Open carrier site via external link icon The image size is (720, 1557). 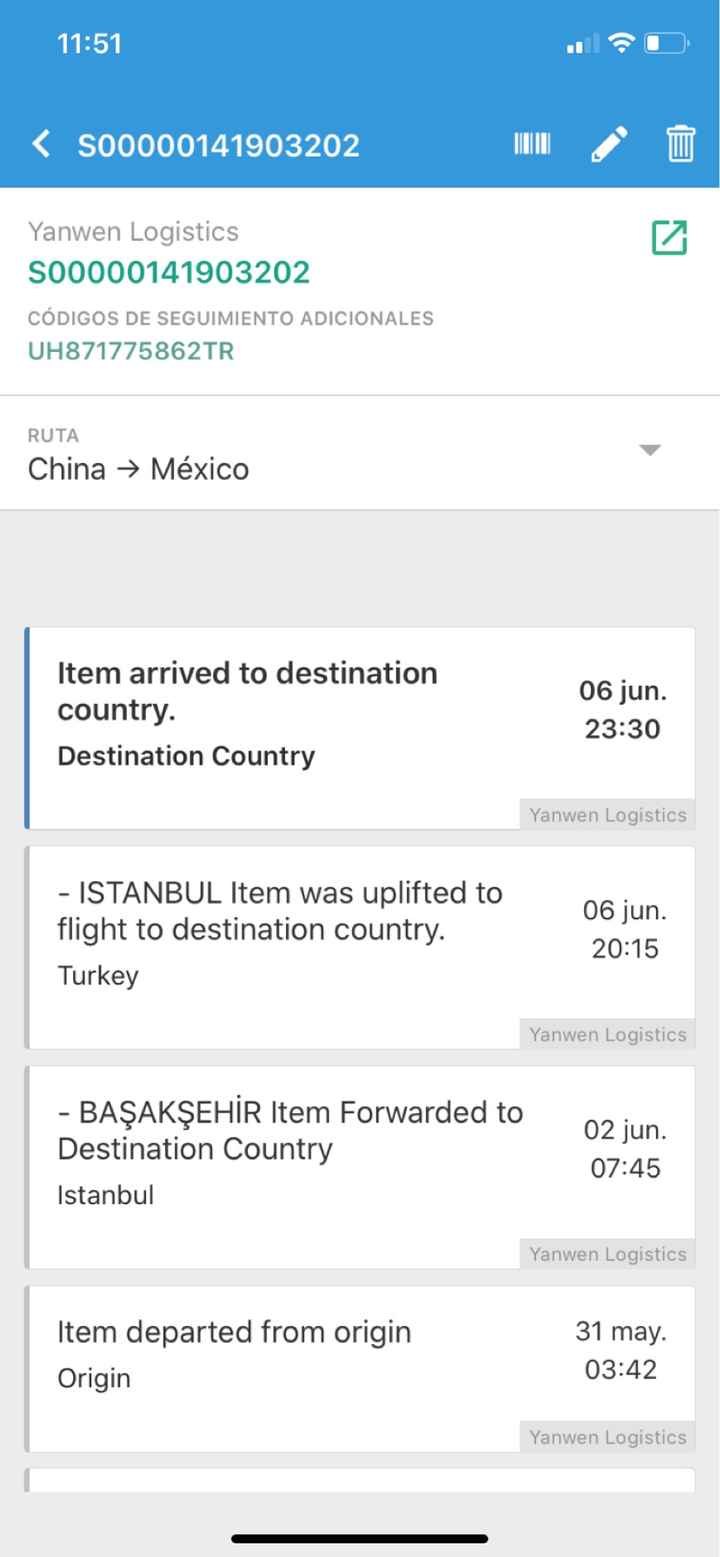pos(670,239)
